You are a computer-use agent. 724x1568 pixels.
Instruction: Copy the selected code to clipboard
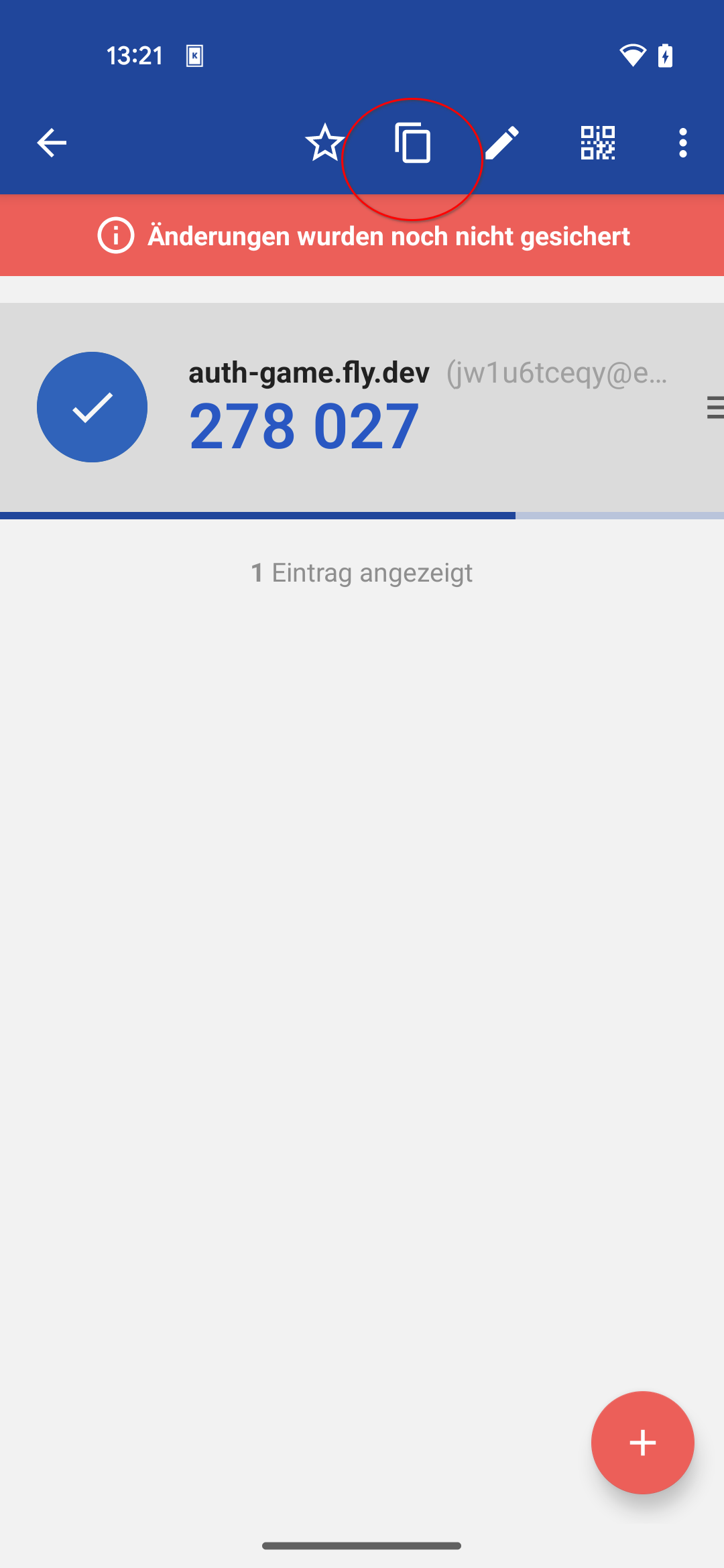[413, 143]
